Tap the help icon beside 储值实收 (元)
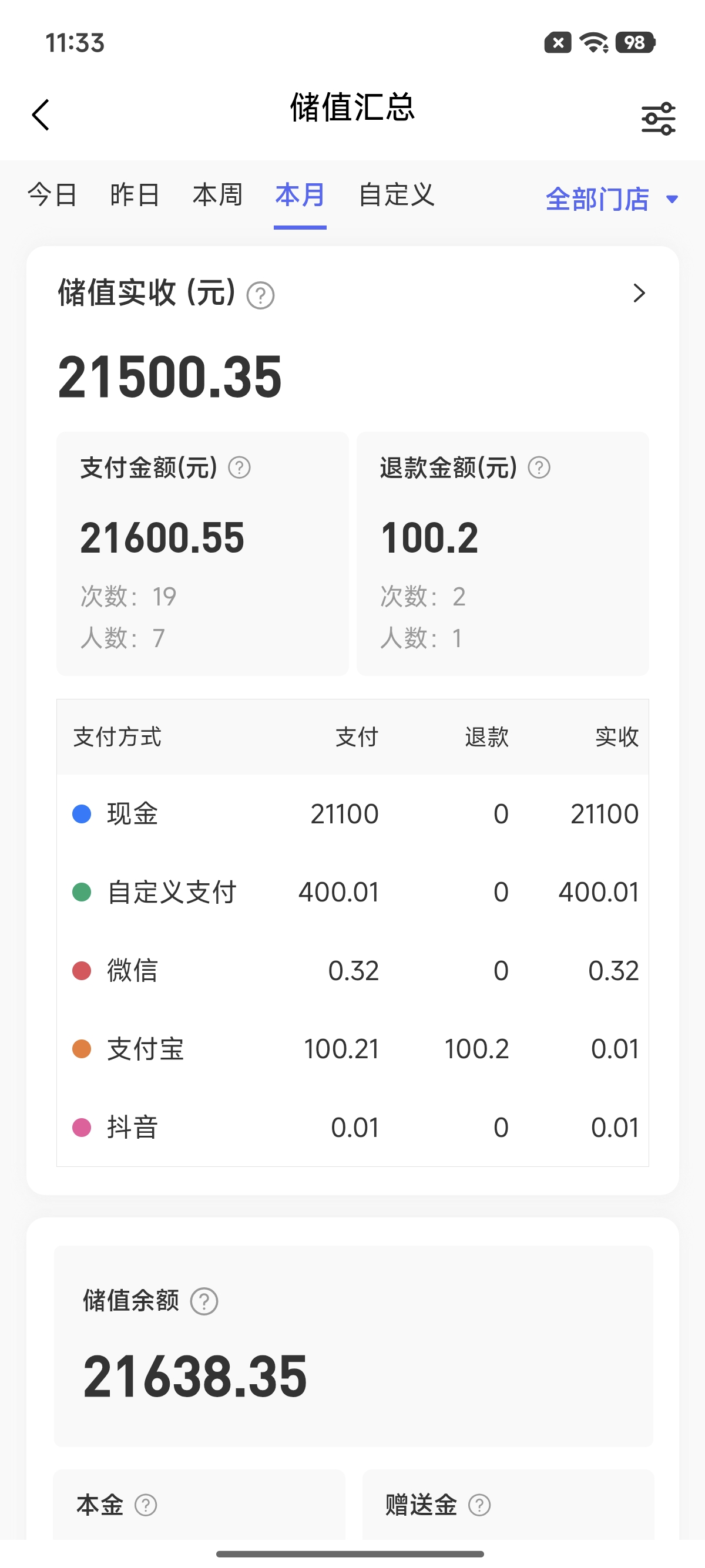 pos(261,296)
